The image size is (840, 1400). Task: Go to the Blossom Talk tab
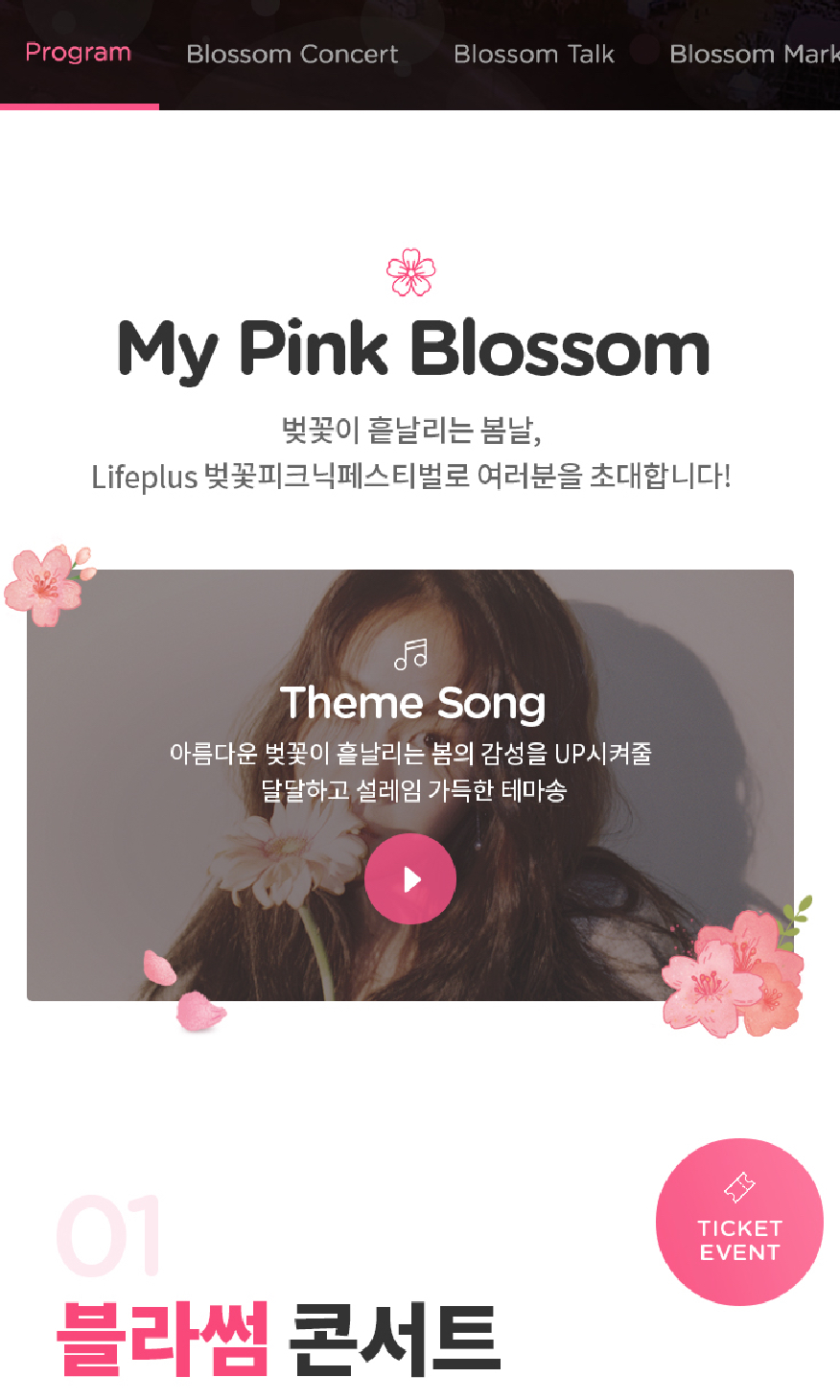pyautogui.click(x=533, y=55)
